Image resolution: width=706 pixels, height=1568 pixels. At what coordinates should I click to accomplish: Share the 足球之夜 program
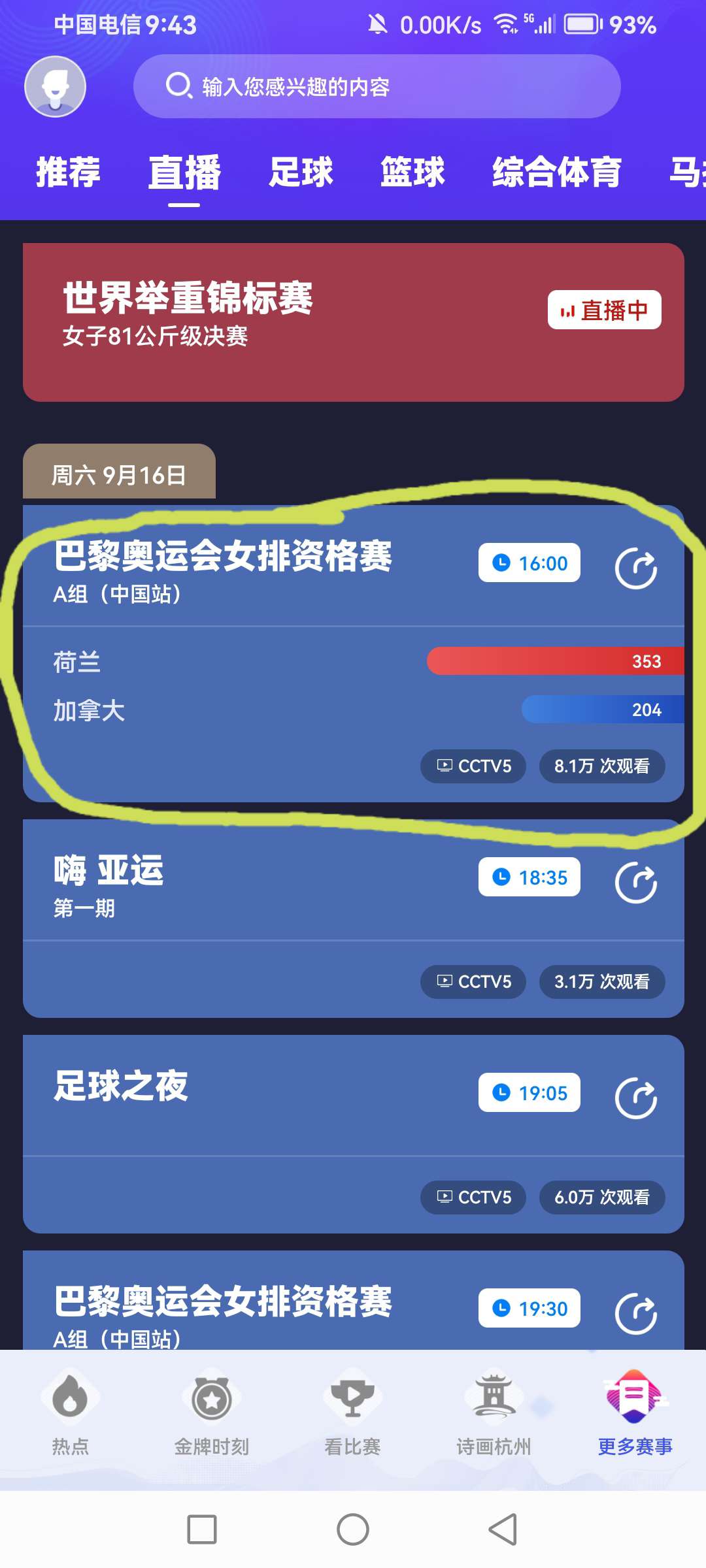pos(635,1099)
